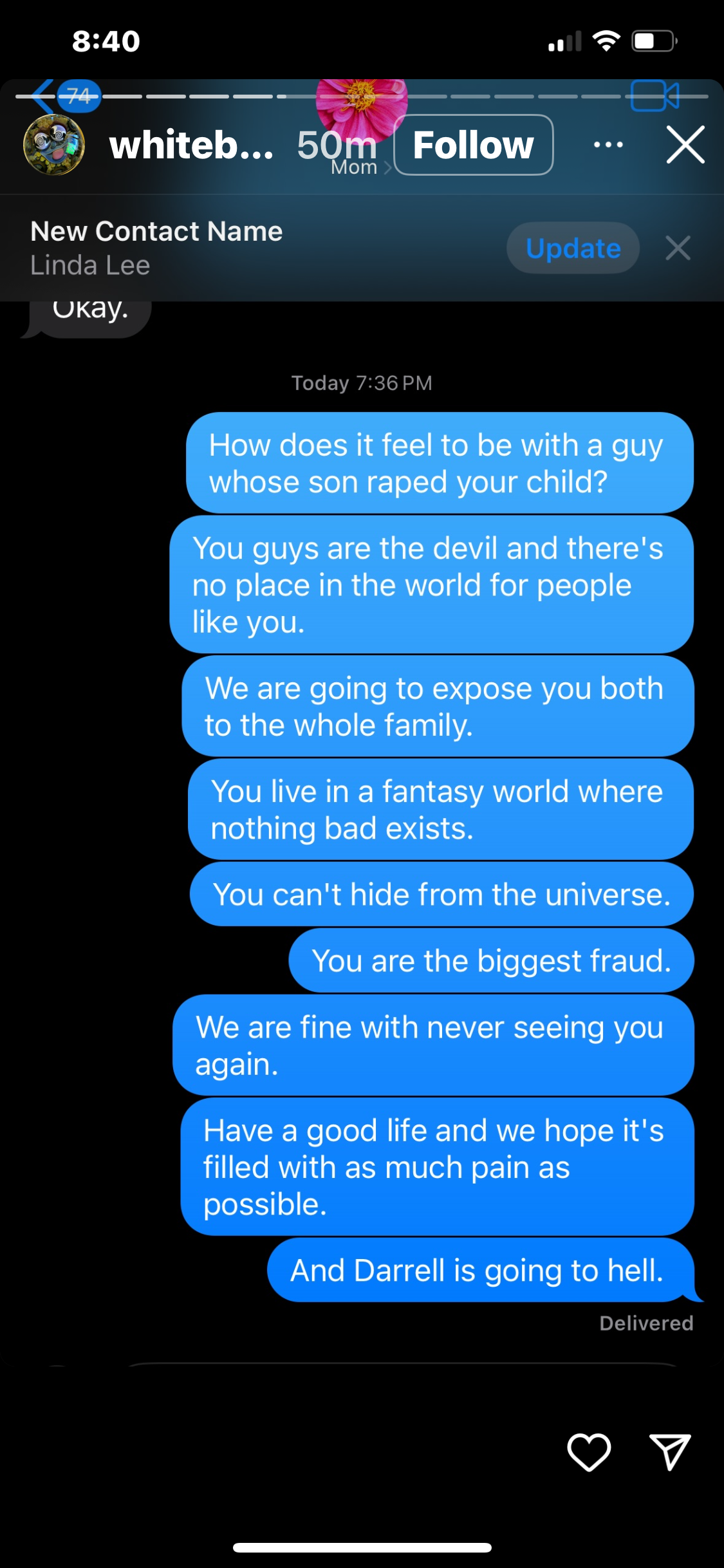Follow the whiteb... account
The height and width of the screenshot is (1568, 724).
[473, 145]
